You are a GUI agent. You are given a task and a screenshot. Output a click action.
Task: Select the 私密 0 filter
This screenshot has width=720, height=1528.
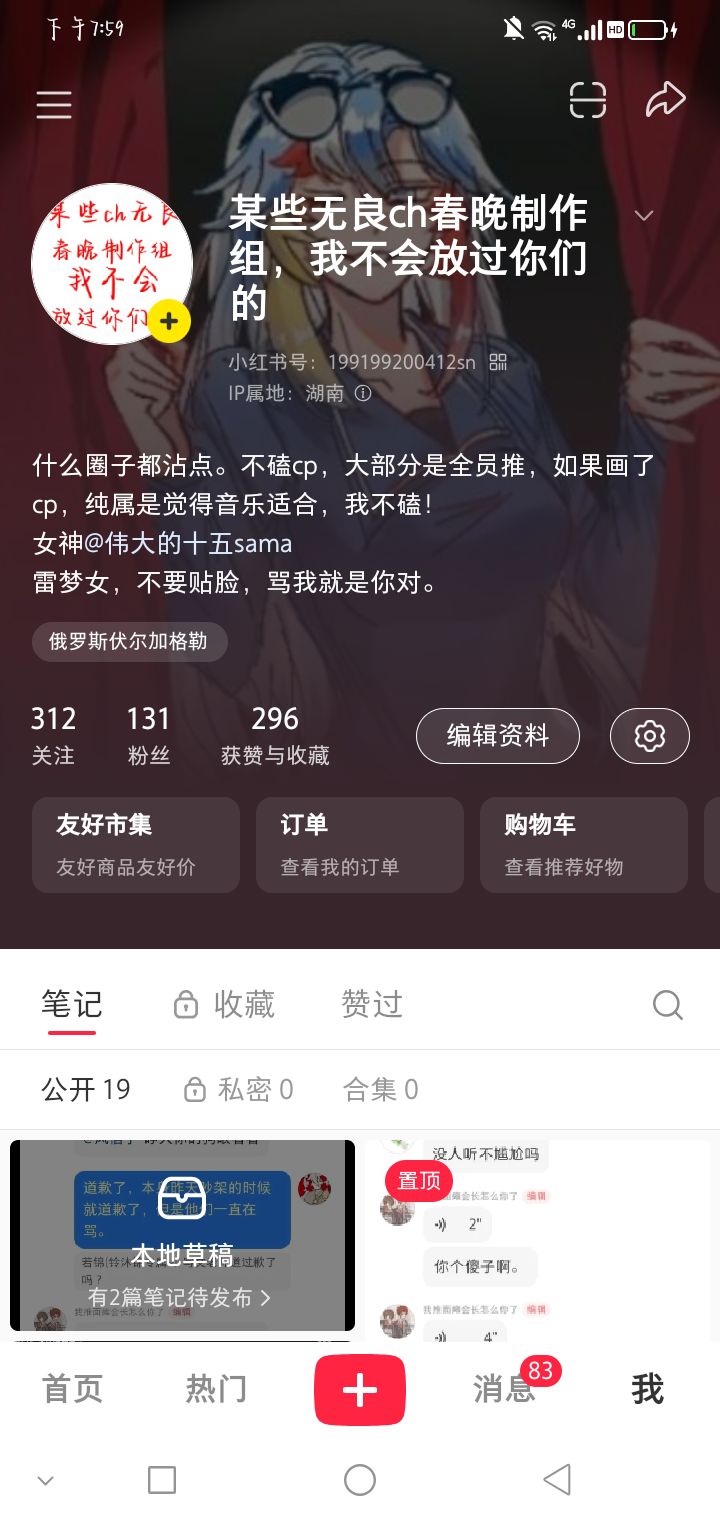click(x=239, y=1089)
